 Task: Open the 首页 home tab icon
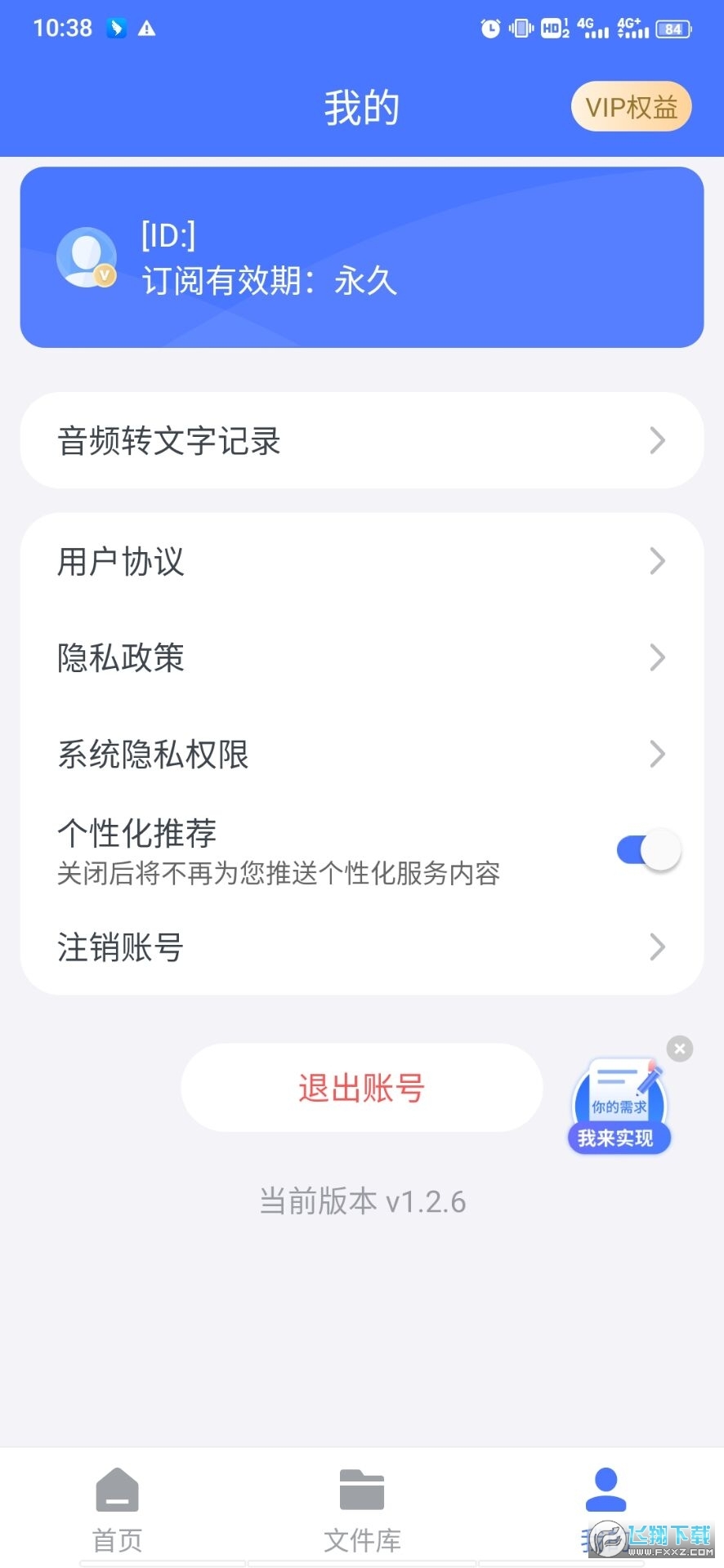[117, 1488]
